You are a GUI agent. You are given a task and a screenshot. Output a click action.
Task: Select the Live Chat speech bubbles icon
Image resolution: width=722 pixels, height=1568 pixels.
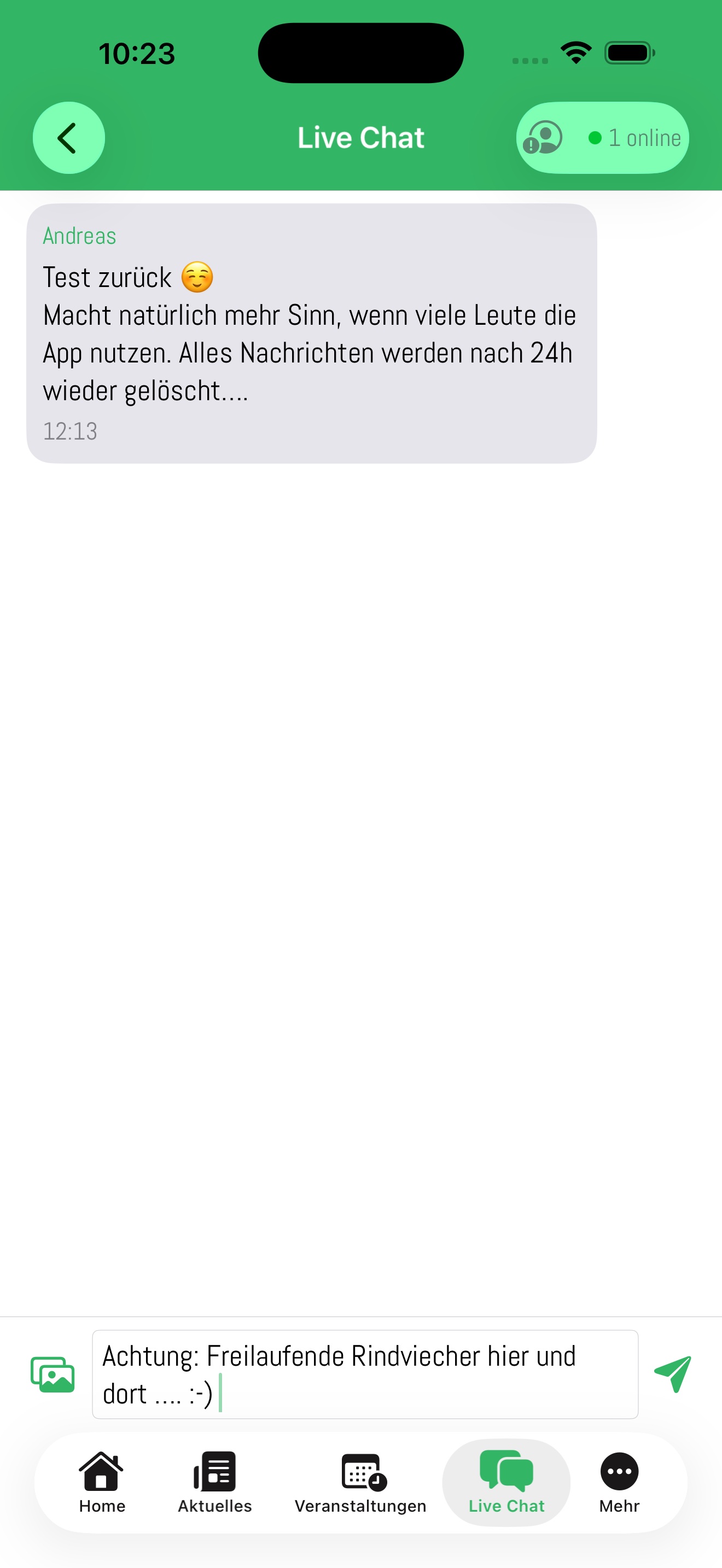tap(506, 1473)
